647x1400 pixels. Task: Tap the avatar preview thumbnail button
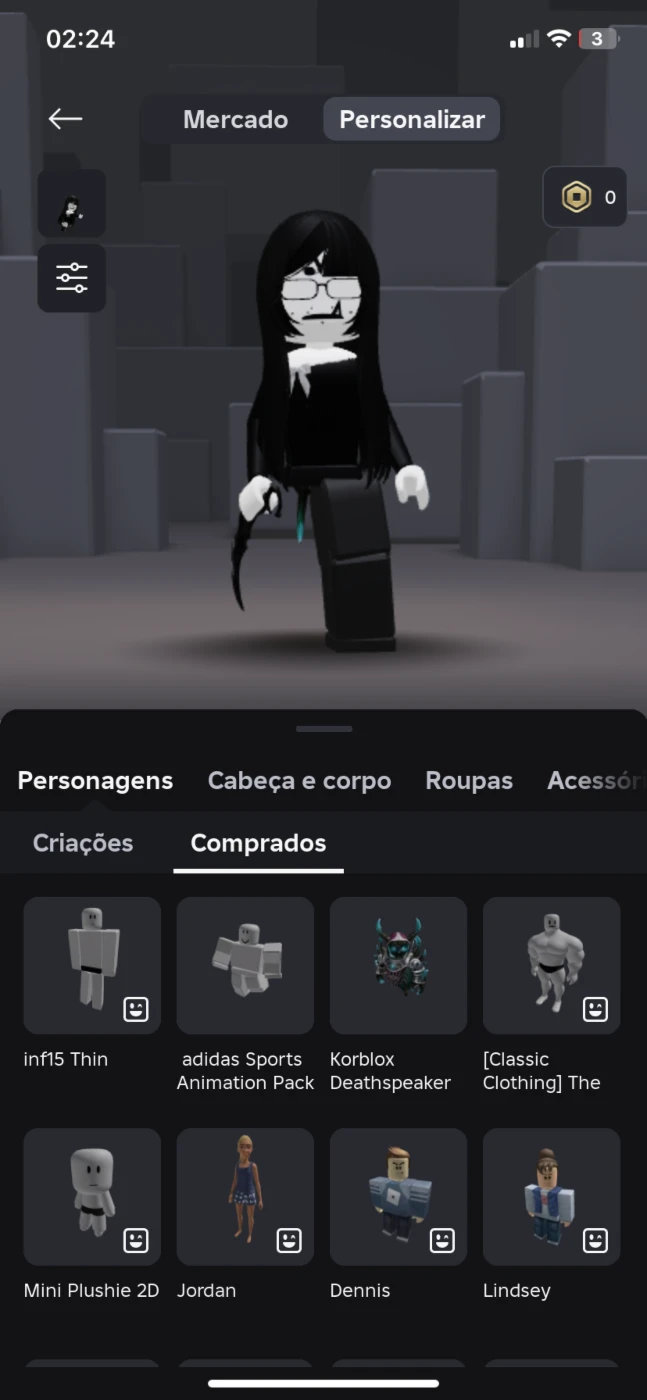click(72, 203)
